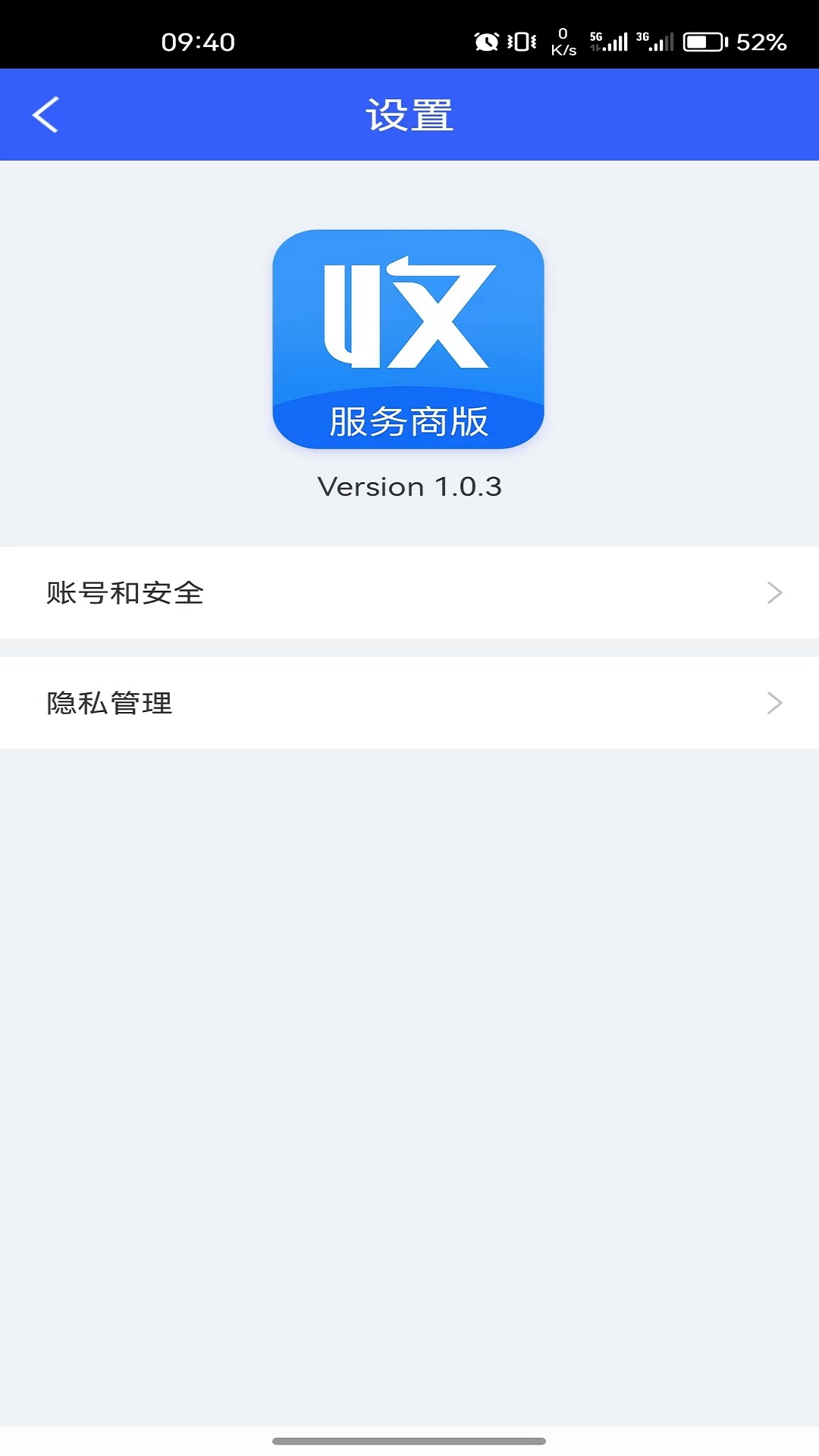Tap Version 1.0.3 text

(409, 486)
